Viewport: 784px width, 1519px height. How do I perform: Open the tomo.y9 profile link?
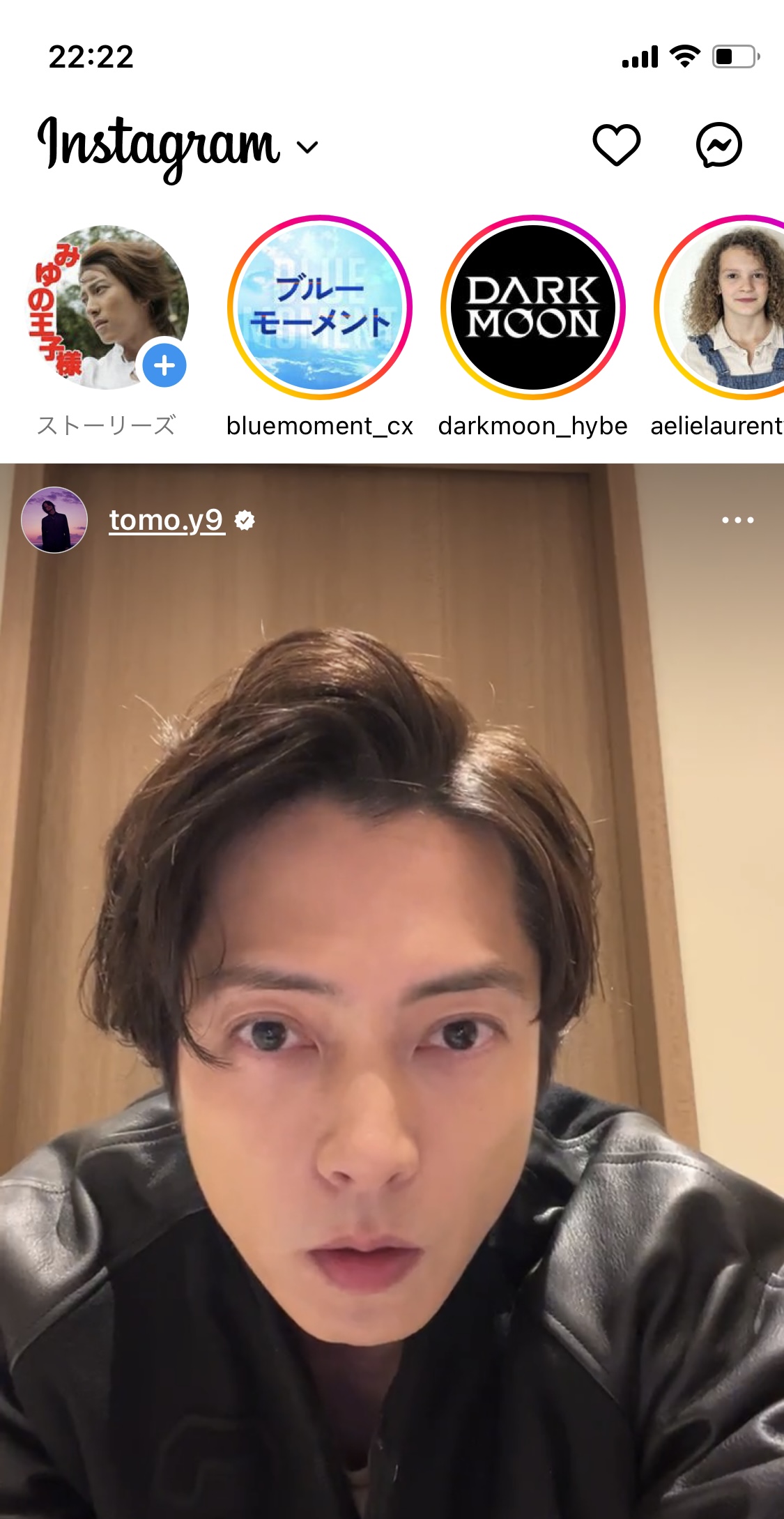pyautogui.click(x=167, y=520)
